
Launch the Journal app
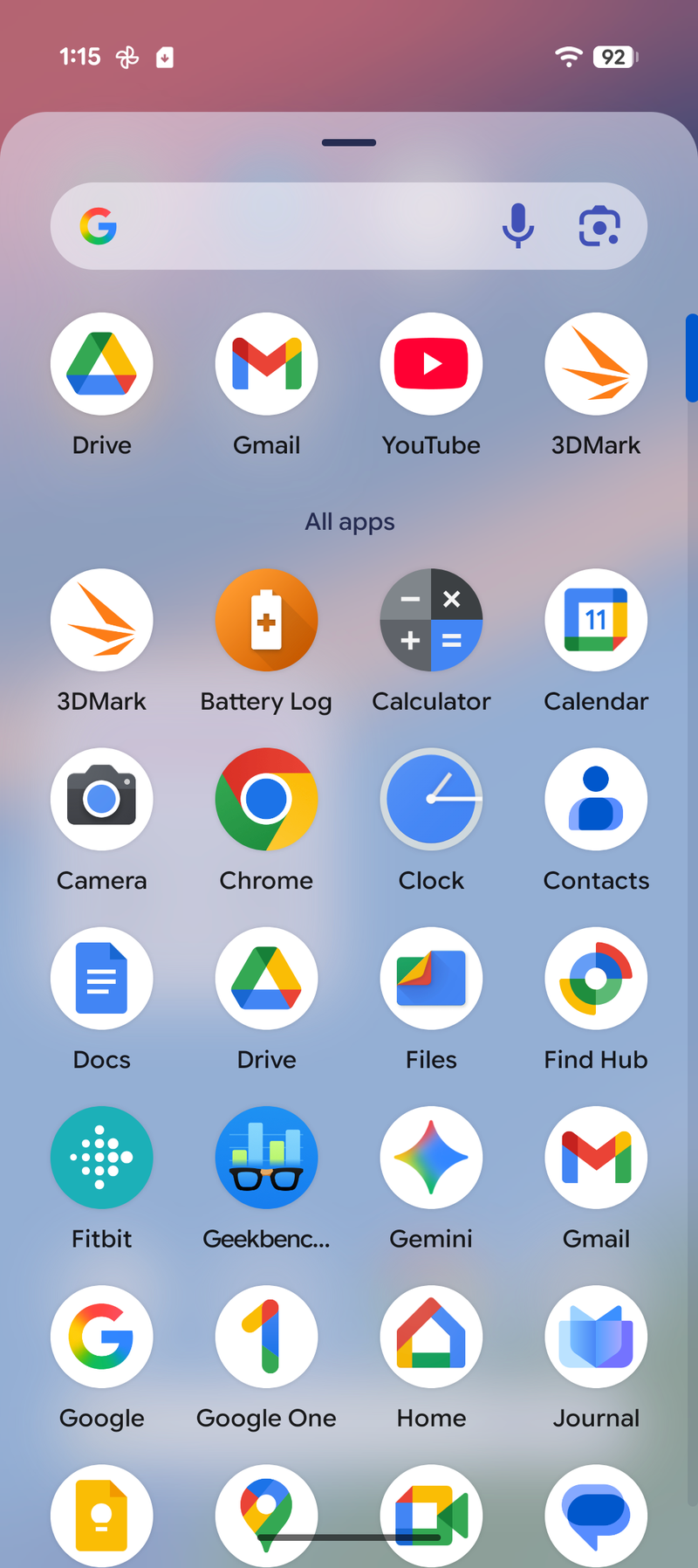pos(596,1337)
